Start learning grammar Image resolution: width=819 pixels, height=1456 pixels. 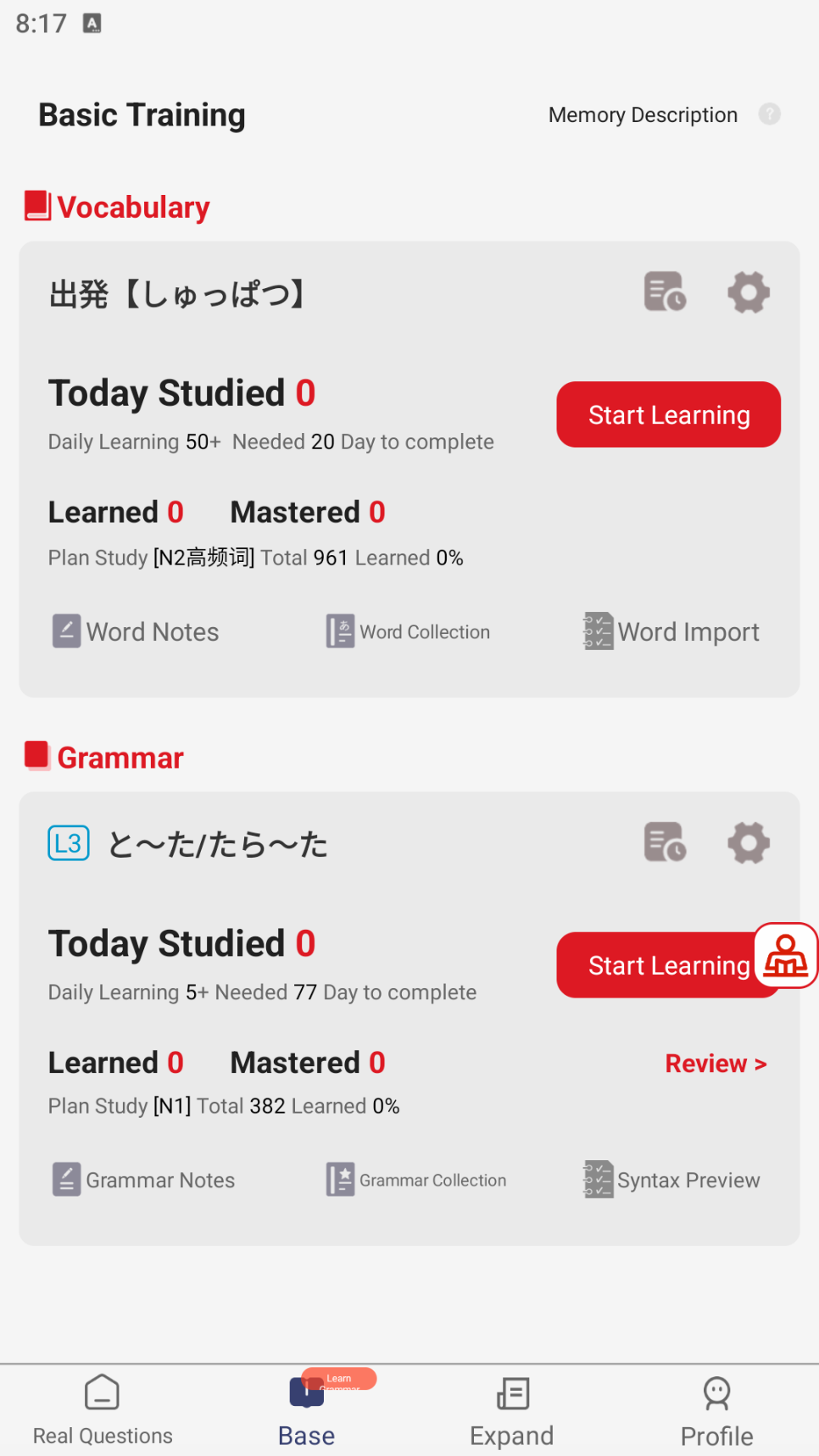(x=653, y=965)
